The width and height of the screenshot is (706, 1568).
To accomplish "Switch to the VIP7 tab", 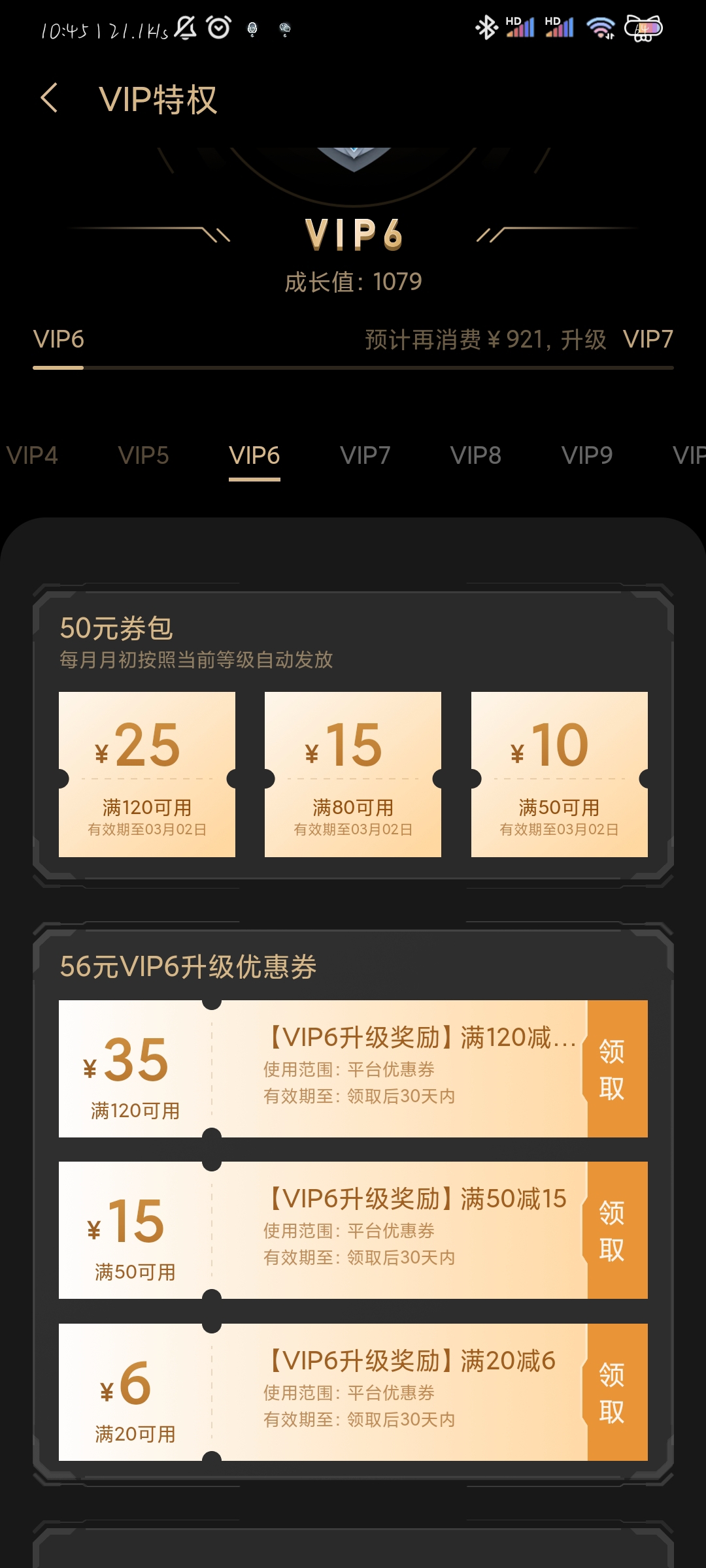I will pyautogui.click(x=366, y=456).
